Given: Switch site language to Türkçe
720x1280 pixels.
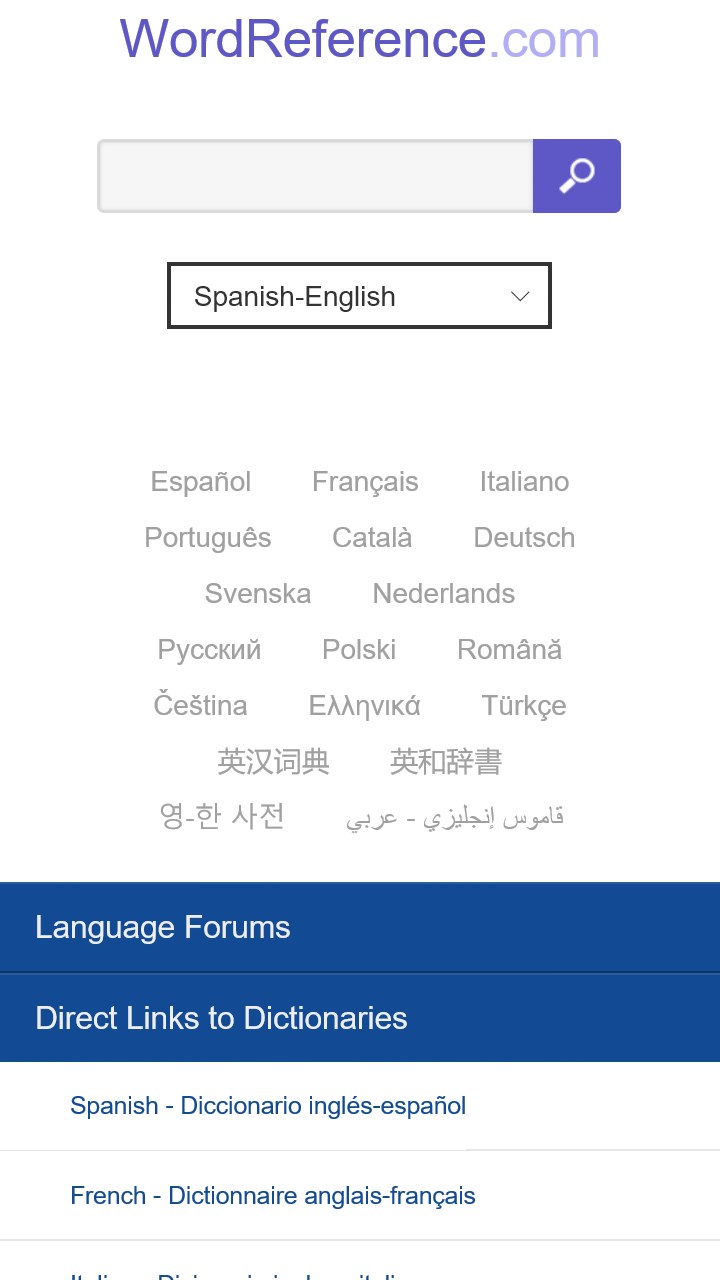Looking at the screenshot, I should tap(524, 706).
